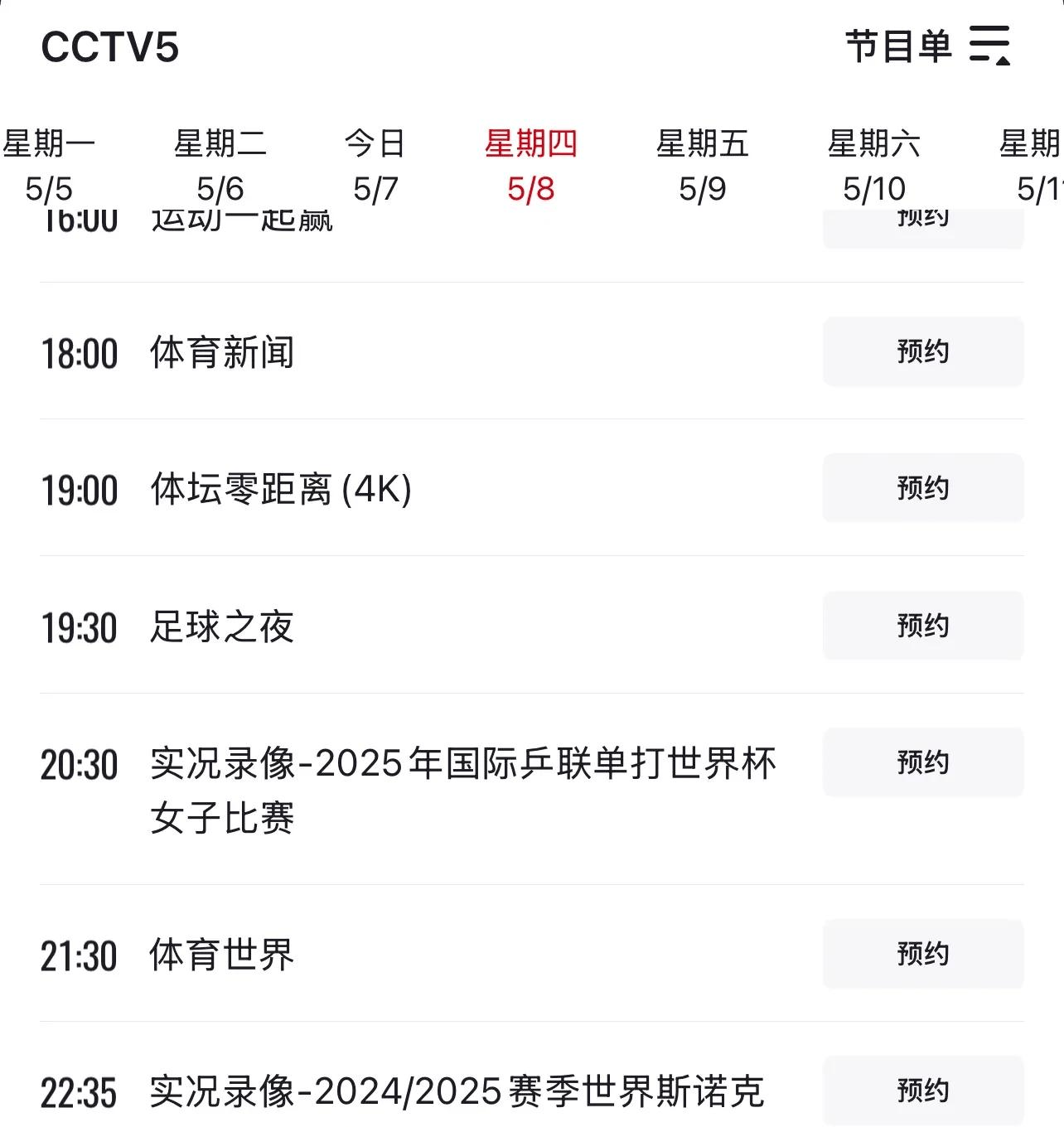Screen dimensions: 1064x1127
Task: View 星期五 5/9 programs
Action: [x=703, y=166]
